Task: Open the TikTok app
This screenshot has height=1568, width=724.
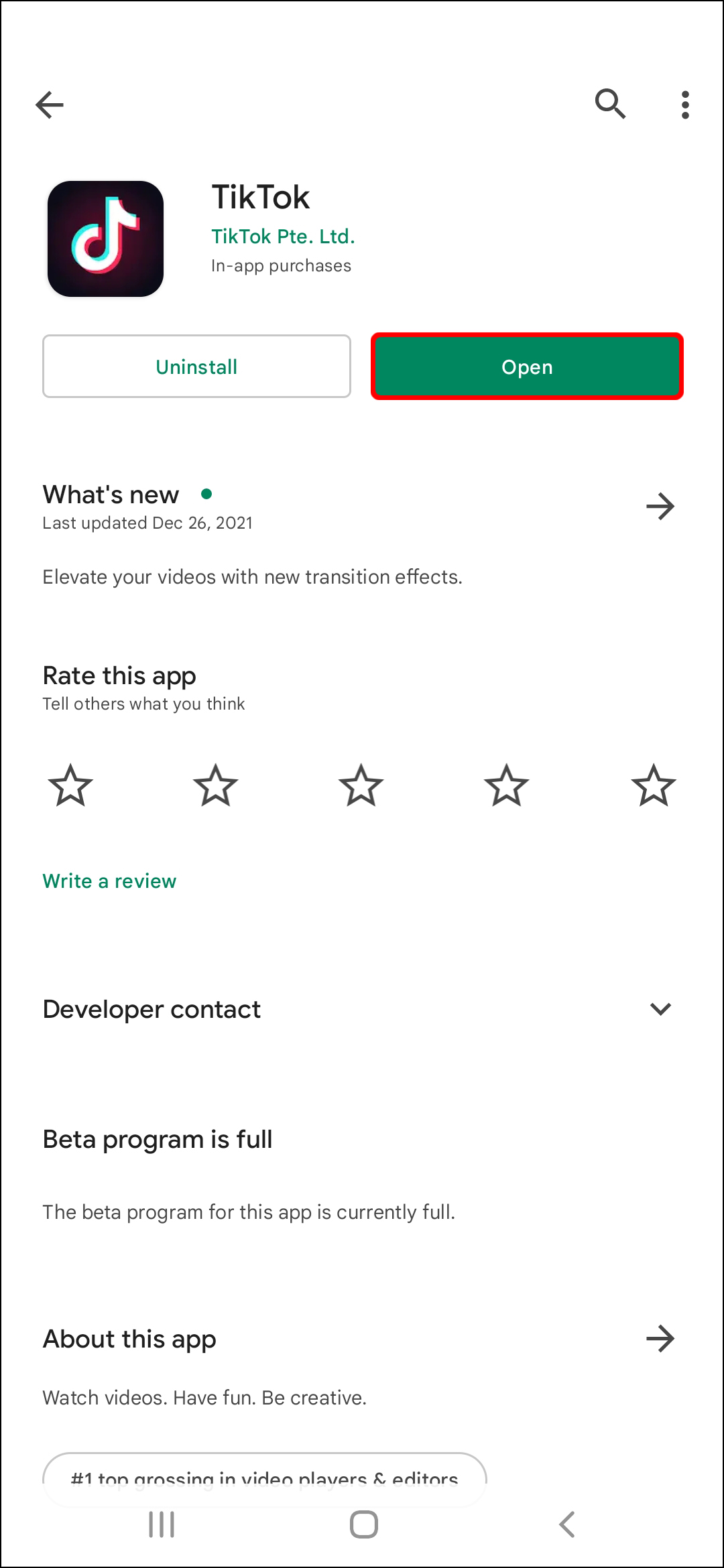Action: 527,367
